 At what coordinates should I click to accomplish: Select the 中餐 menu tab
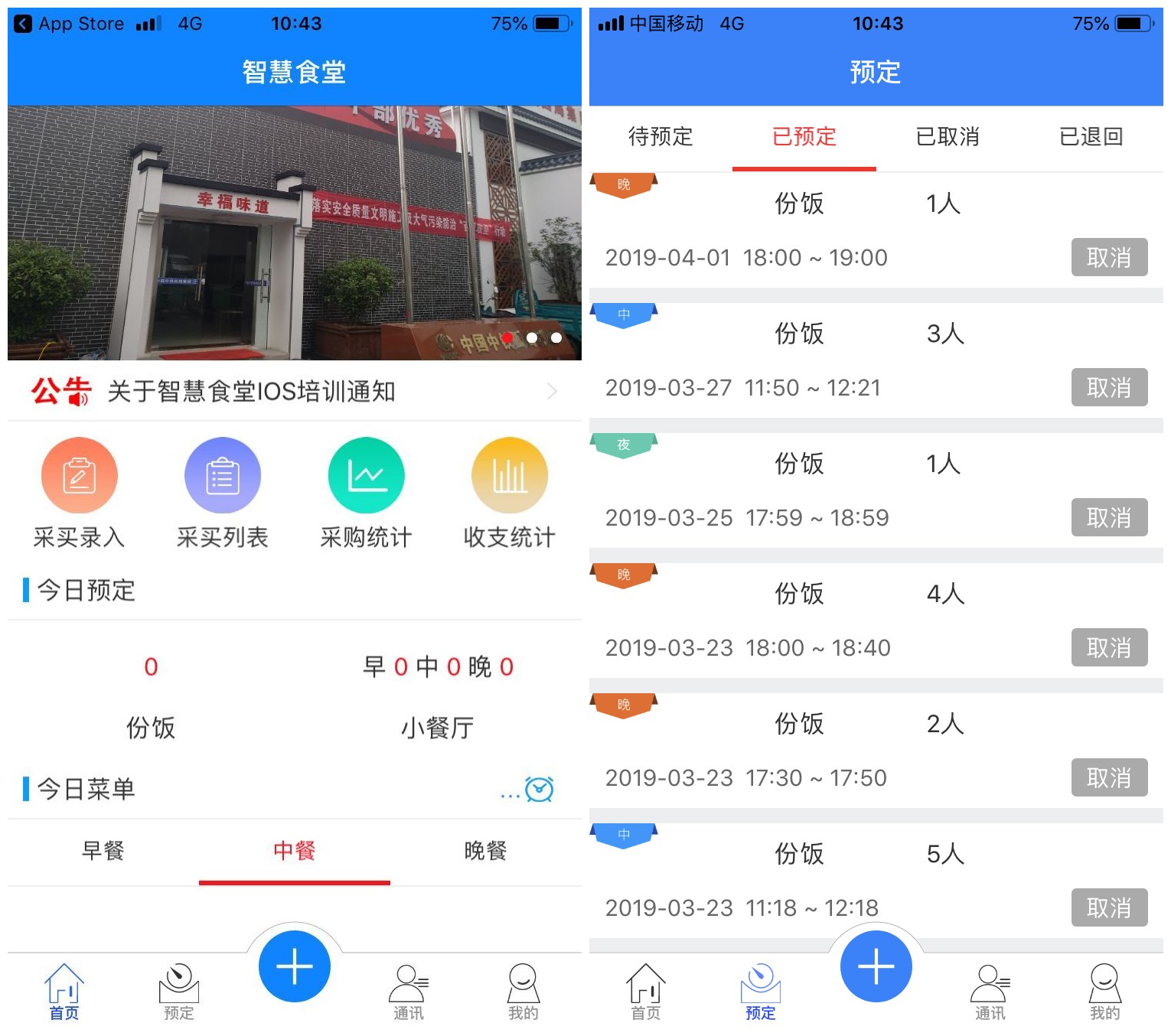tap(295, 851)
